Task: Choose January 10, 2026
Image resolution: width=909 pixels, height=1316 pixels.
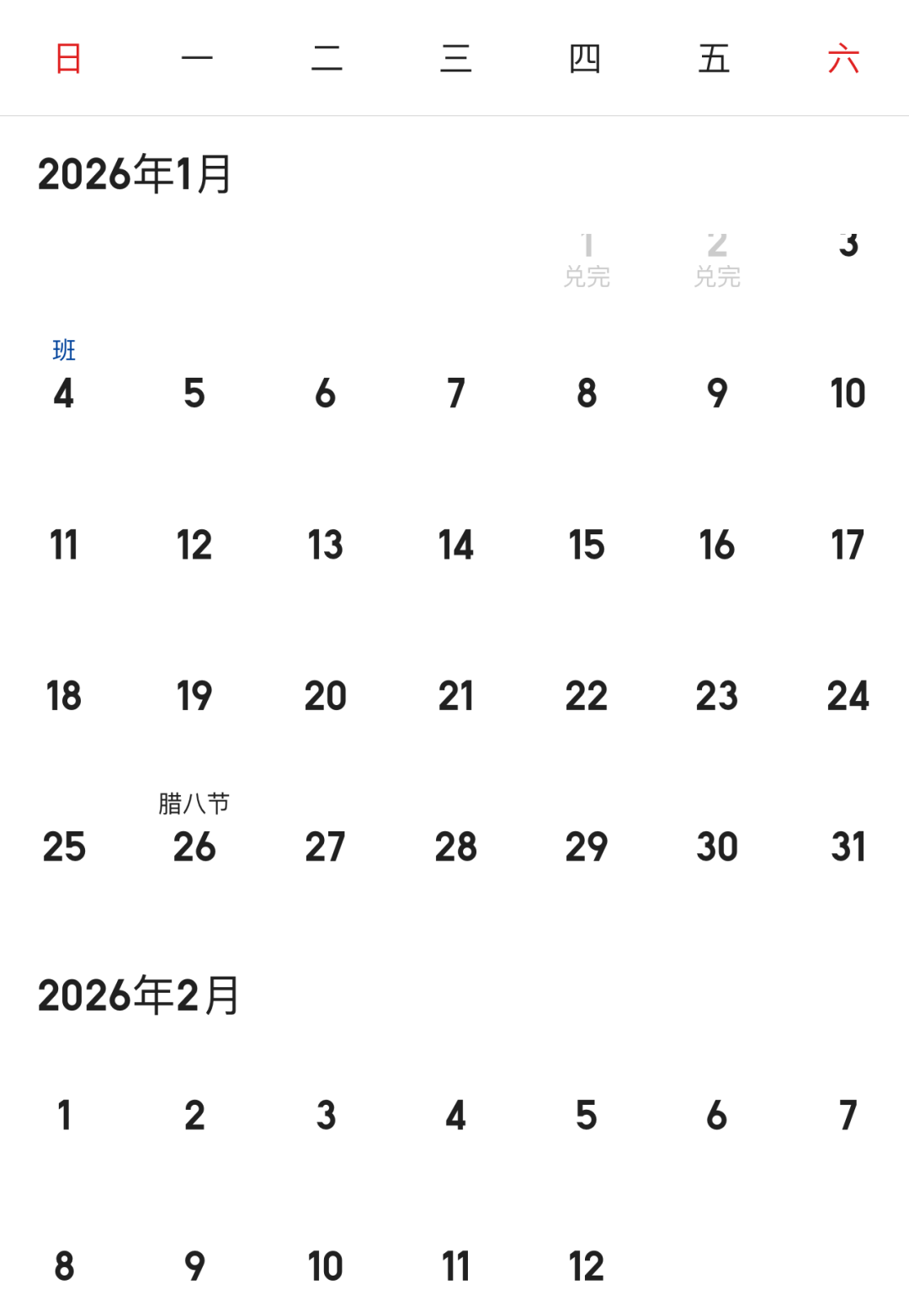Action: pyautogui.click(x=848, y=393)
